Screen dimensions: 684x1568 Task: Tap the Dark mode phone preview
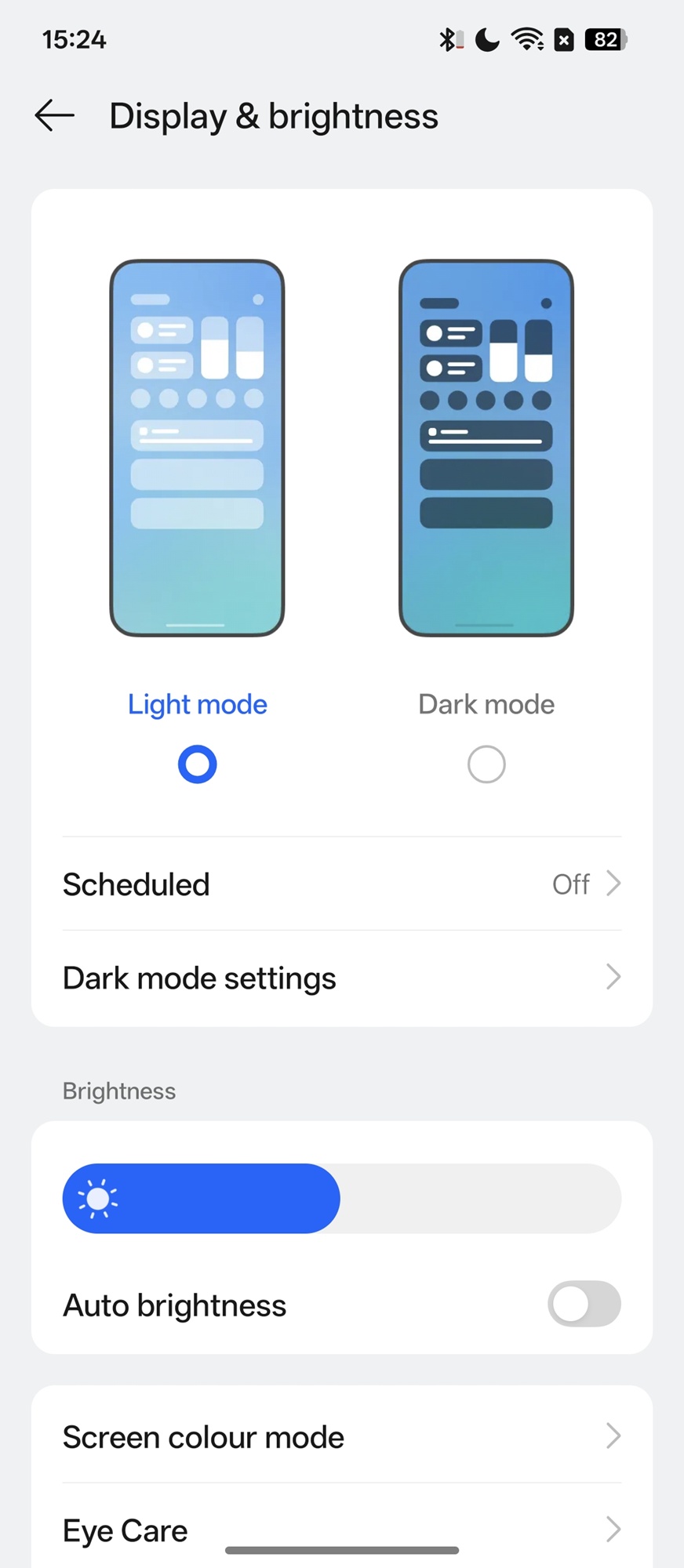point(486,448)
